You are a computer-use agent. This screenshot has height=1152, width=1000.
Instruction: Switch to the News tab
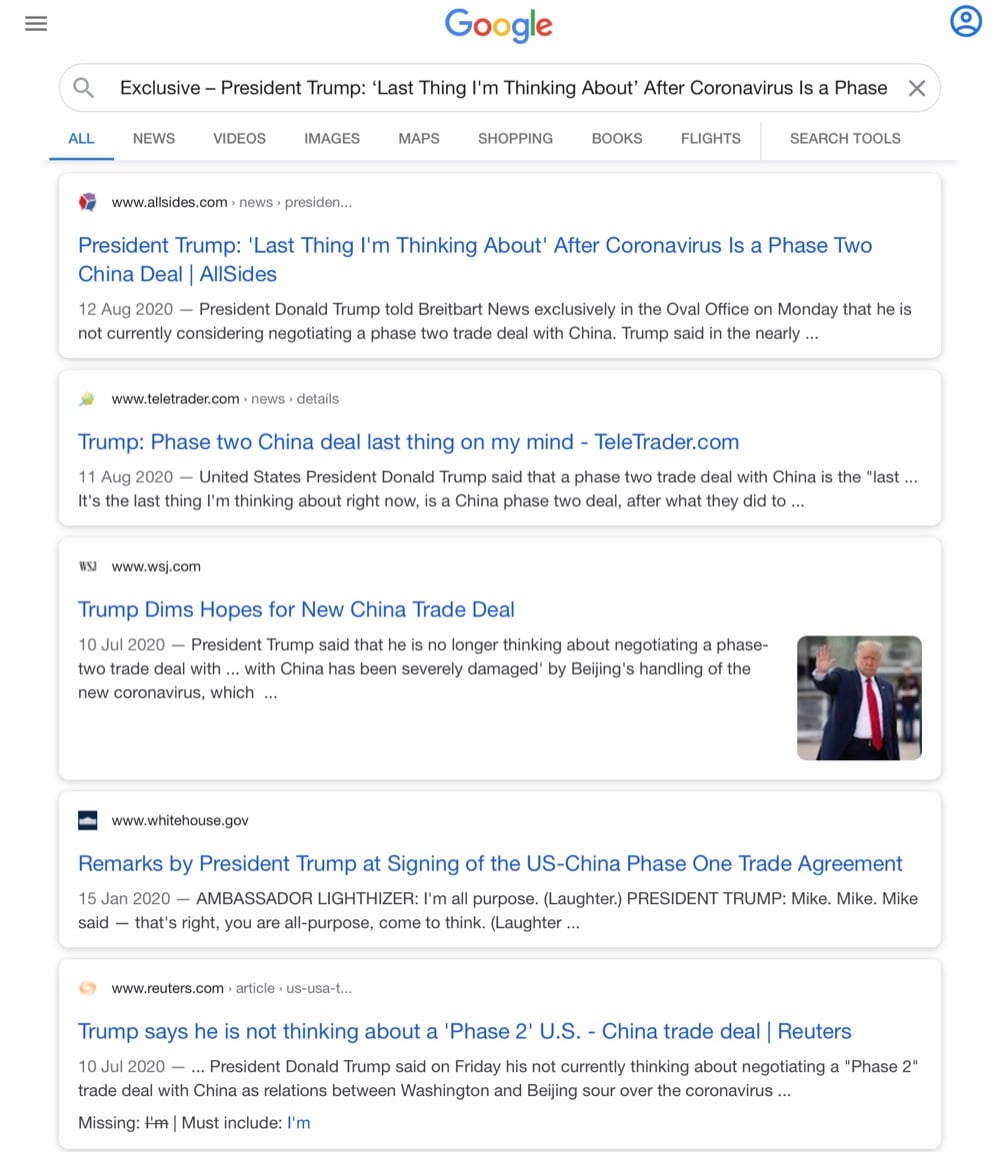click(x=154, y=138)
